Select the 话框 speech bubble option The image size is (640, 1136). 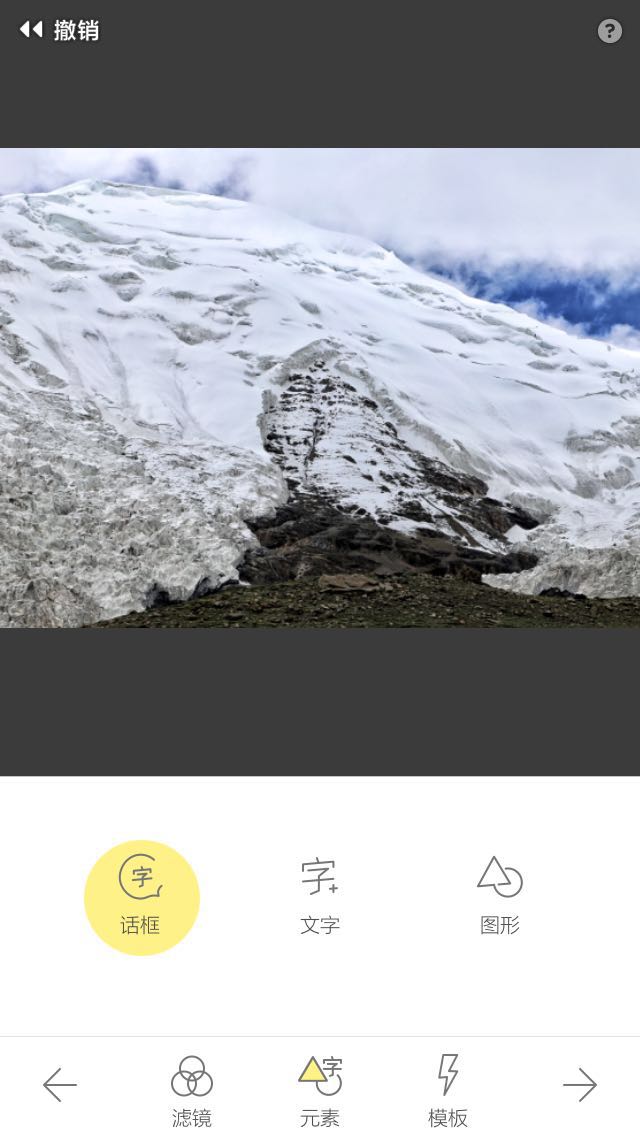(x=141, y=897)
